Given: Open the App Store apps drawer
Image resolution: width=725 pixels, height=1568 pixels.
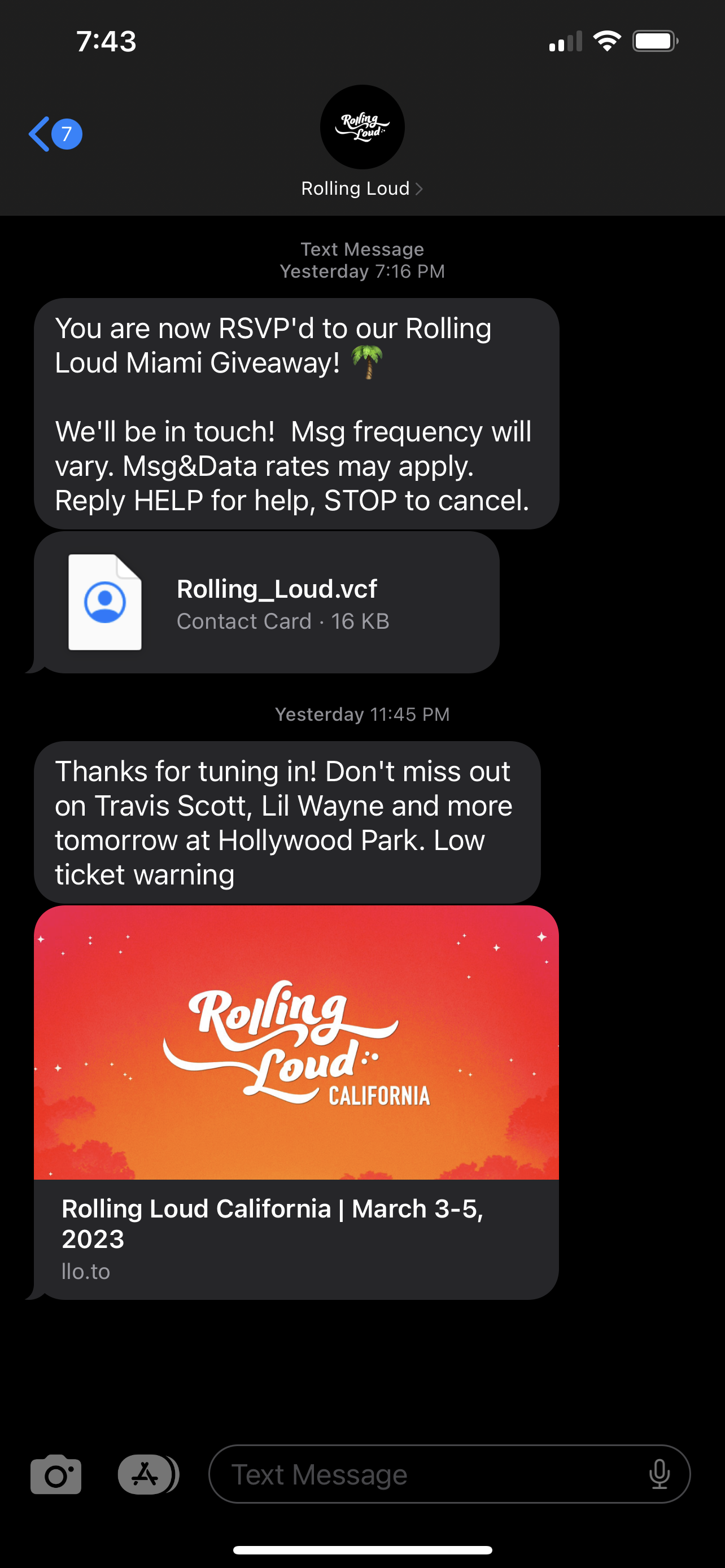Looking at the screenshot, I should click(147, 1475).
